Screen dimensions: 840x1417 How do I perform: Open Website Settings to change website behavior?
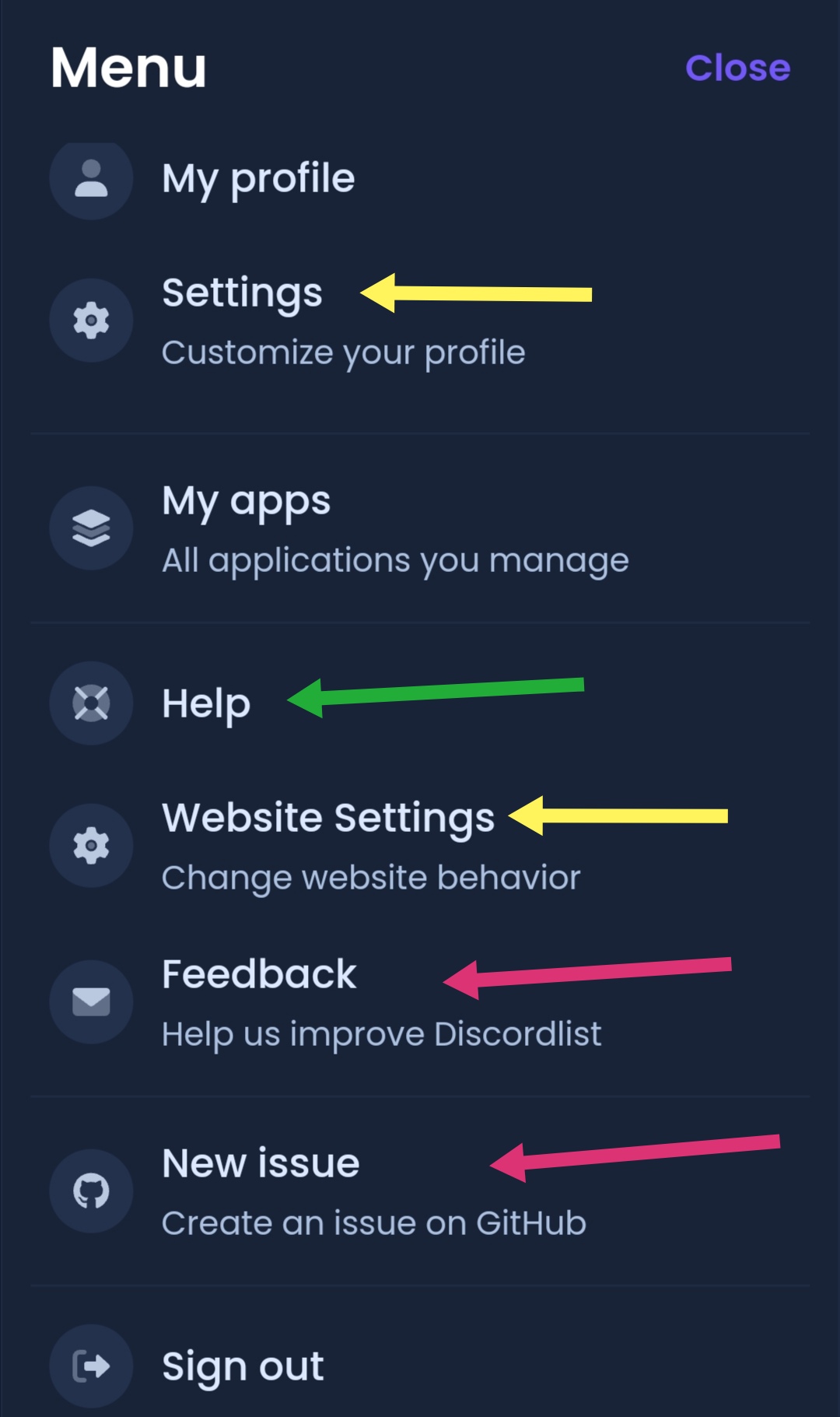coord(328,817)
